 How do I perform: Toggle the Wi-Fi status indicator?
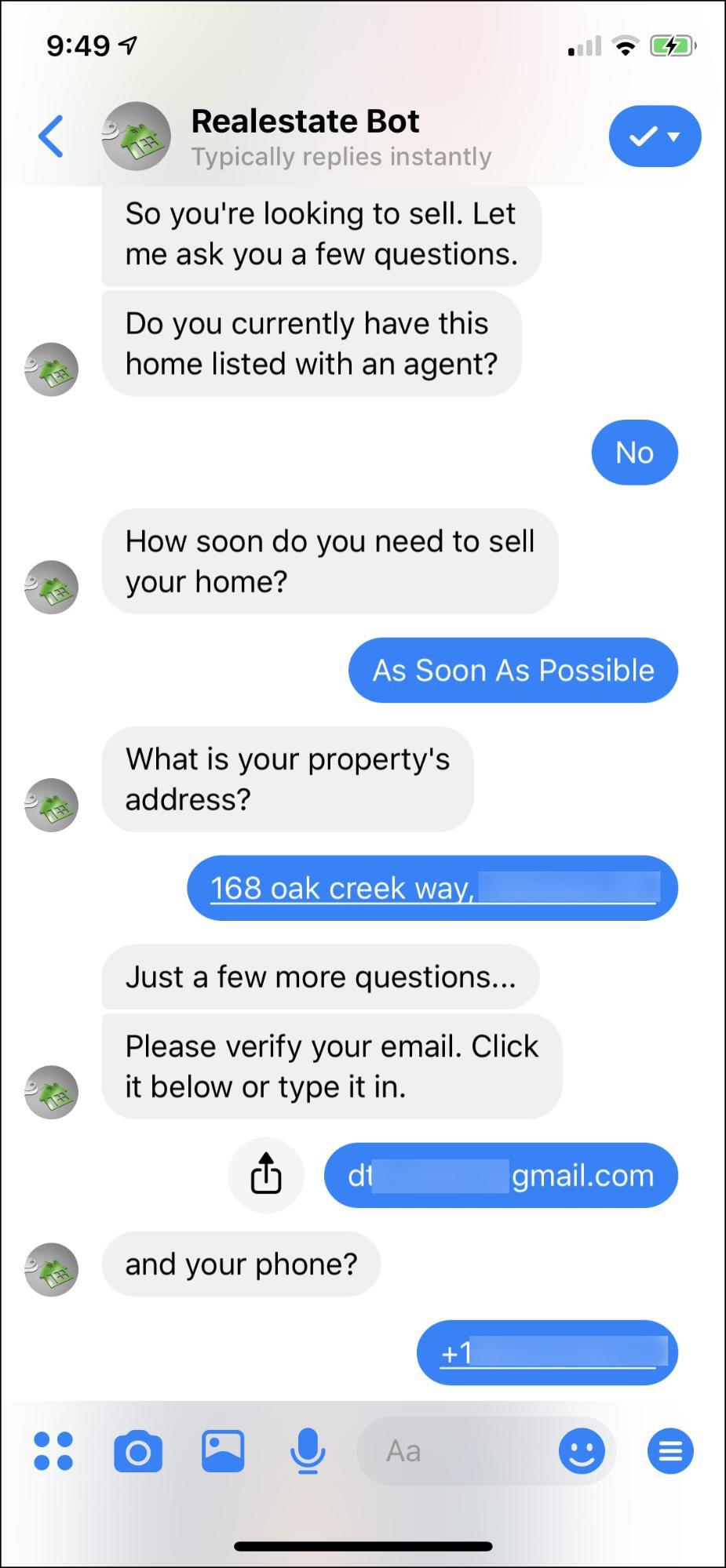[x=624, y=45]
